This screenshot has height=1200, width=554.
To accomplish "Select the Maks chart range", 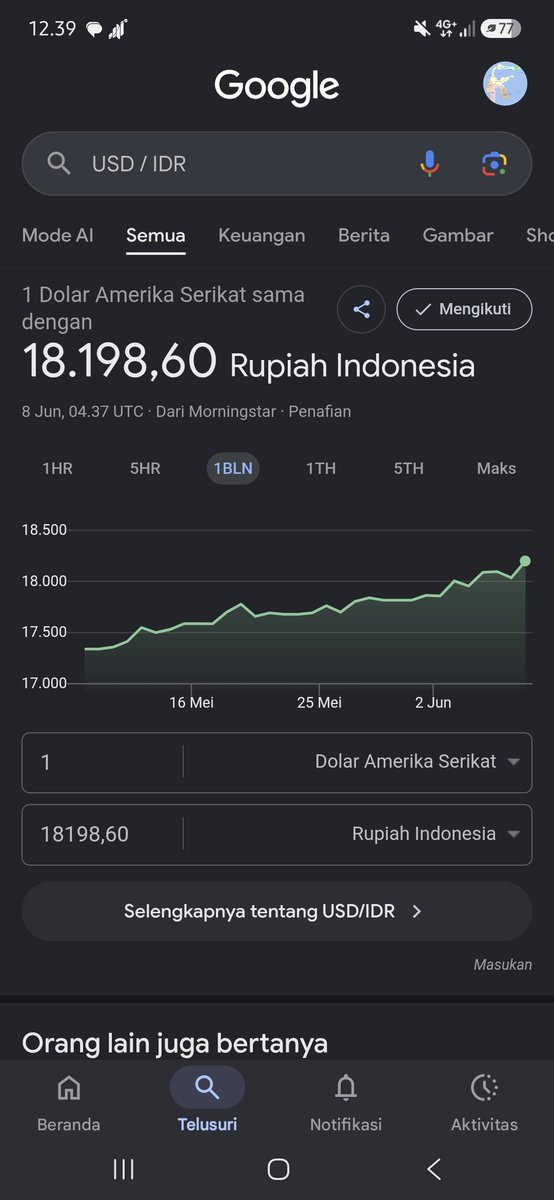I will point(497,469).
